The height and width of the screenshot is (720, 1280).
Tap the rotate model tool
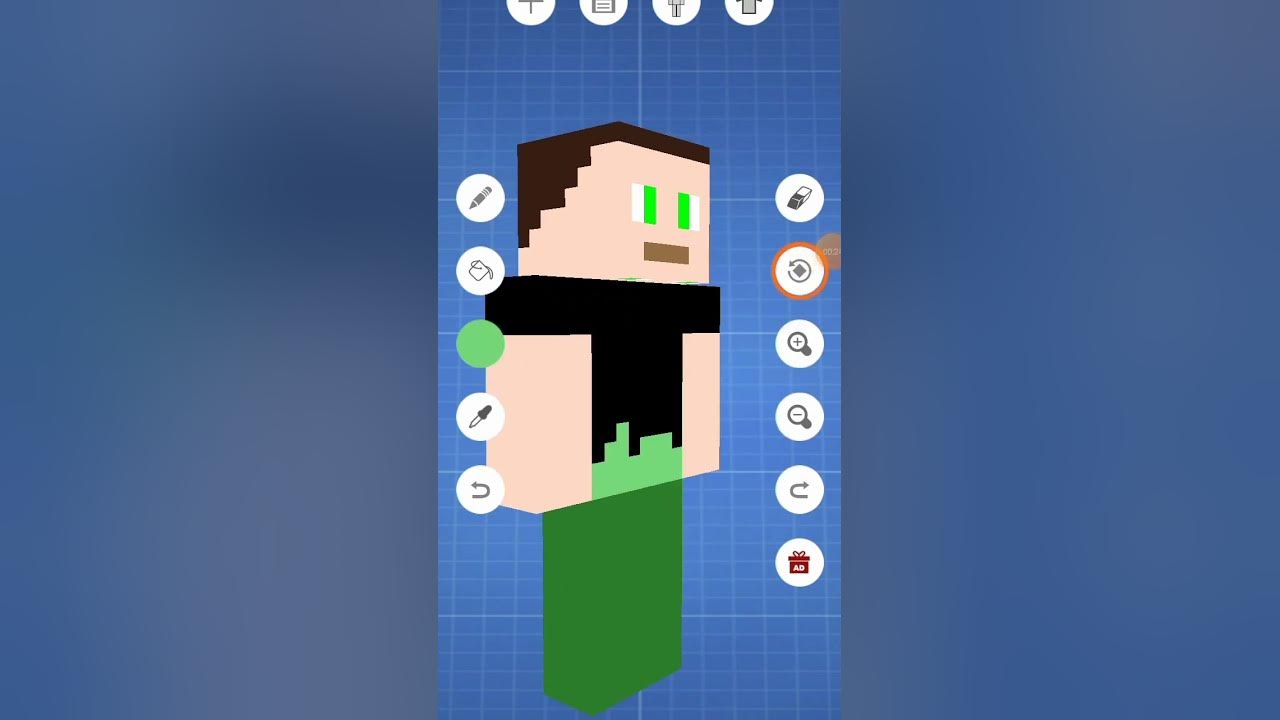[799, 271]
